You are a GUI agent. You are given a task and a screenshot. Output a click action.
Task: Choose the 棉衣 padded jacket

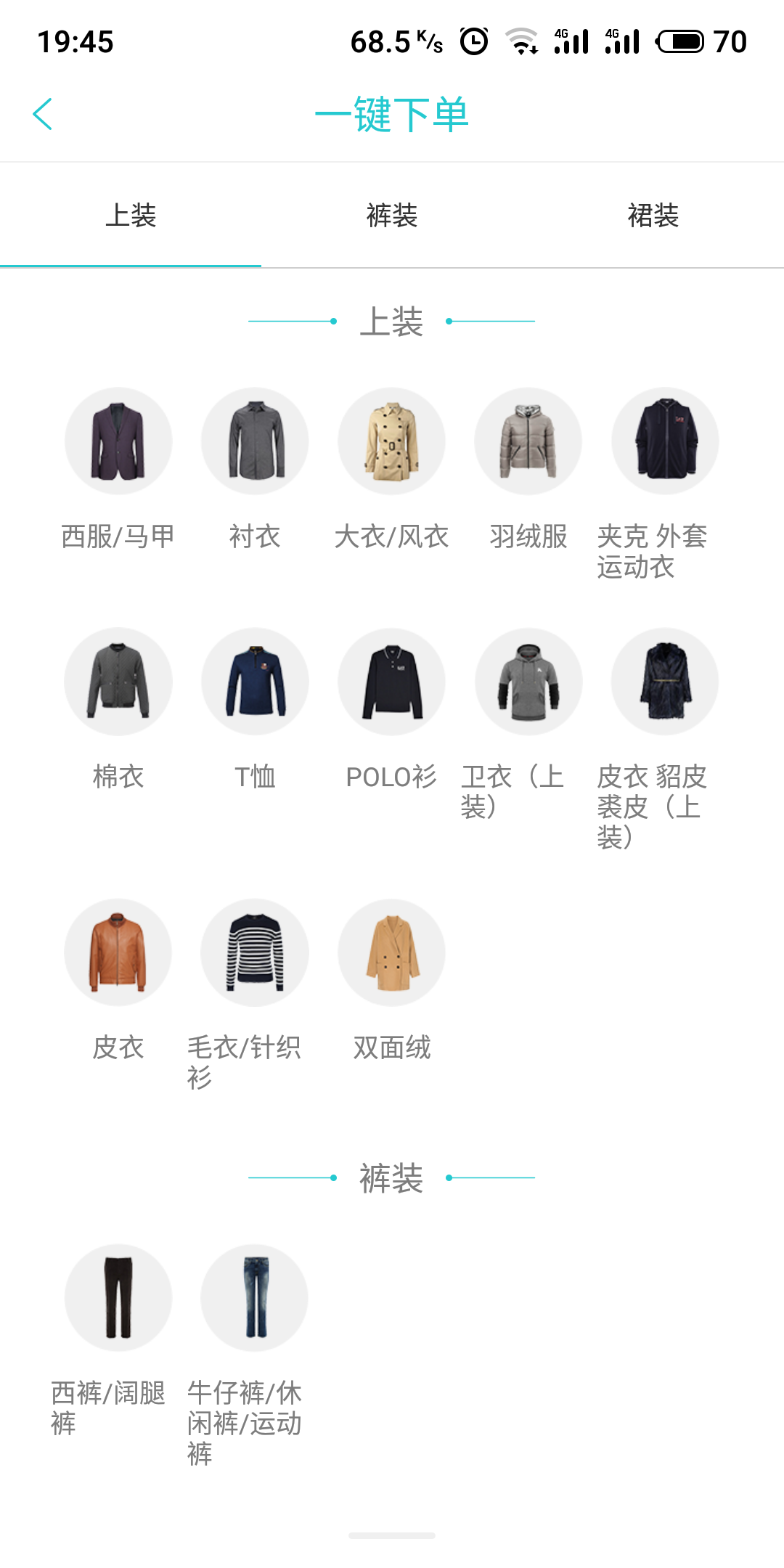(x=118, y=682)
